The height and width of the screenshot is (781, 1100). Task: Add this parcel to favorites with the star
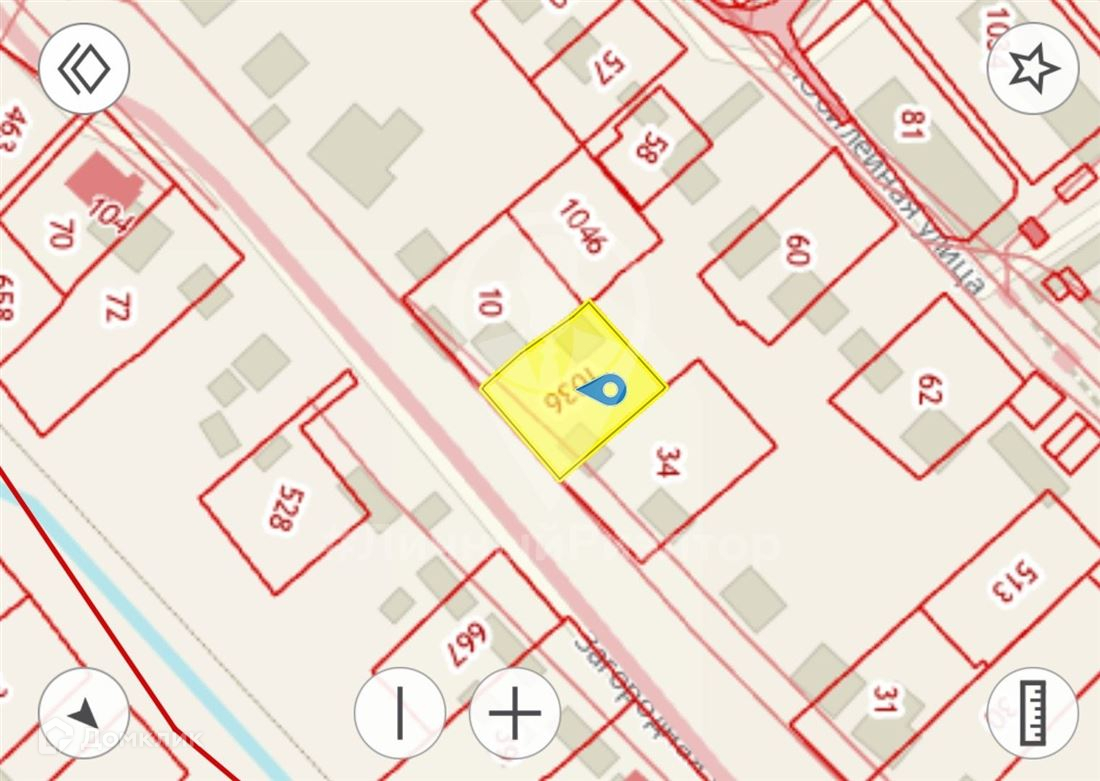point(1032,68)
